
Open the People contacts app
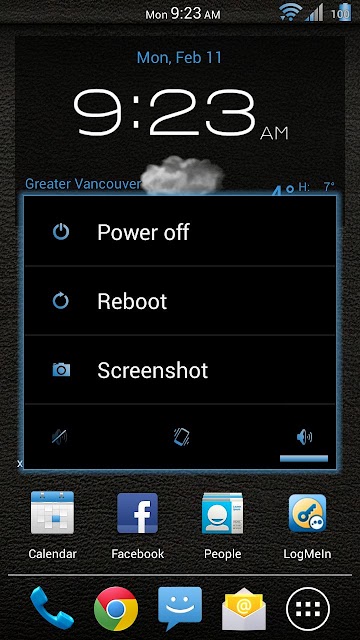click(222, 525)
